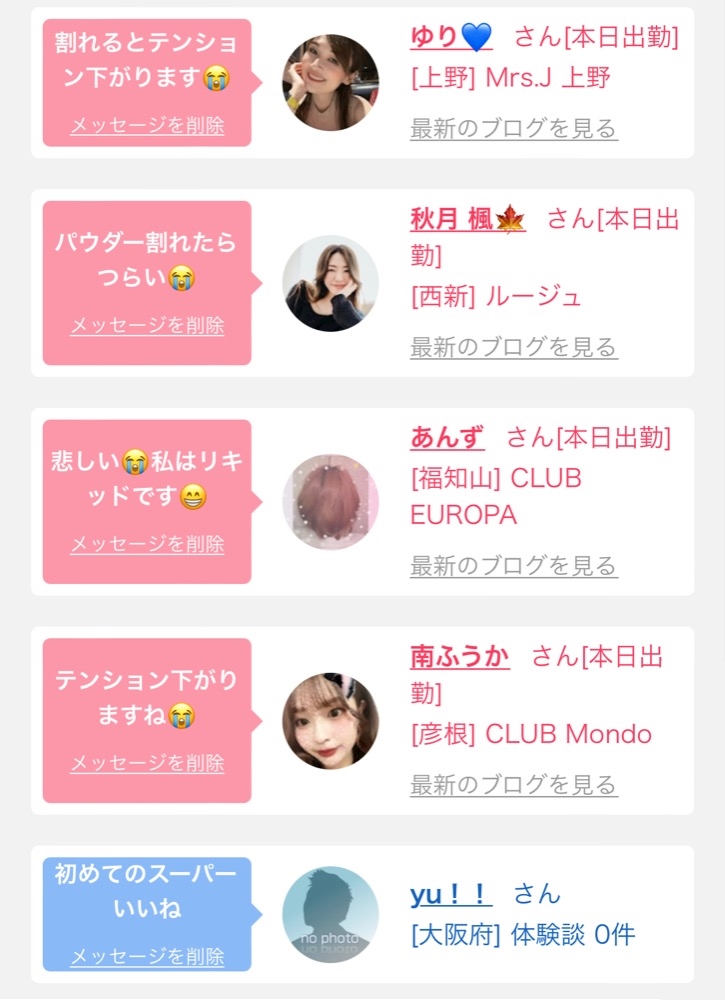
Task: View 南ふうか's latest blog
Action: point(513,784)
